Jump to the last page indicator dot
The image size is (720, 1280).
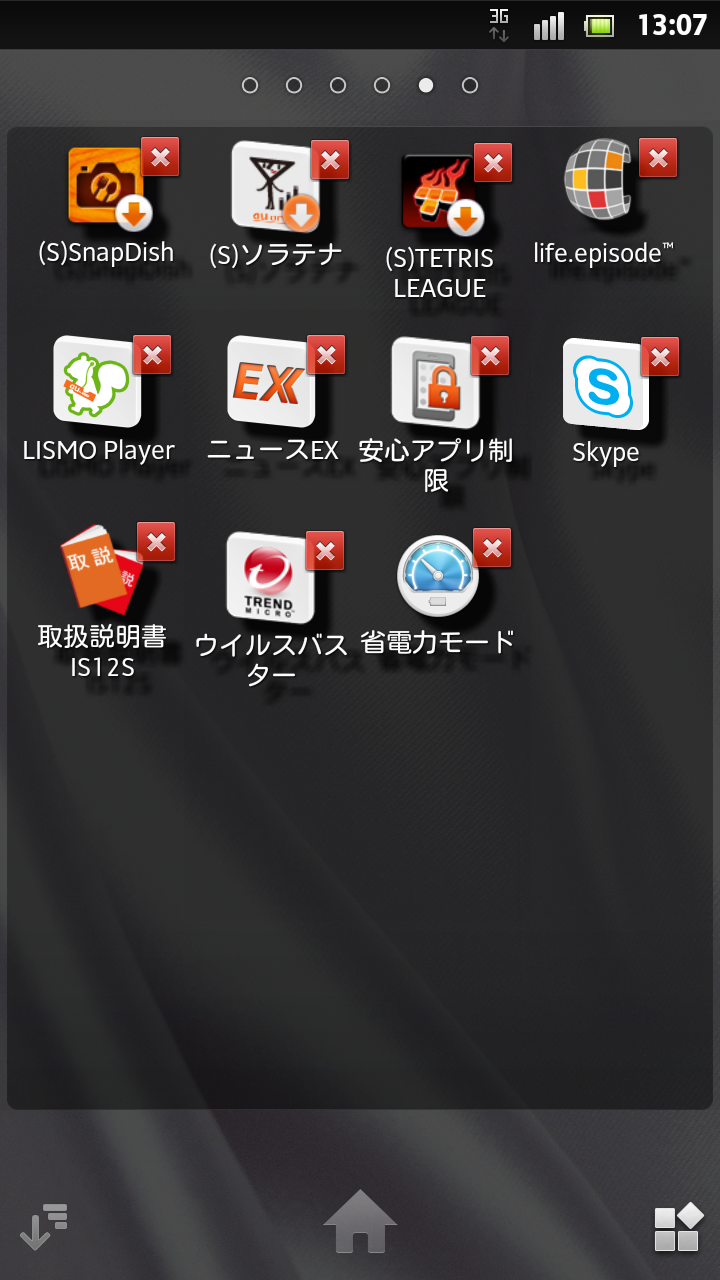point(470,86)
